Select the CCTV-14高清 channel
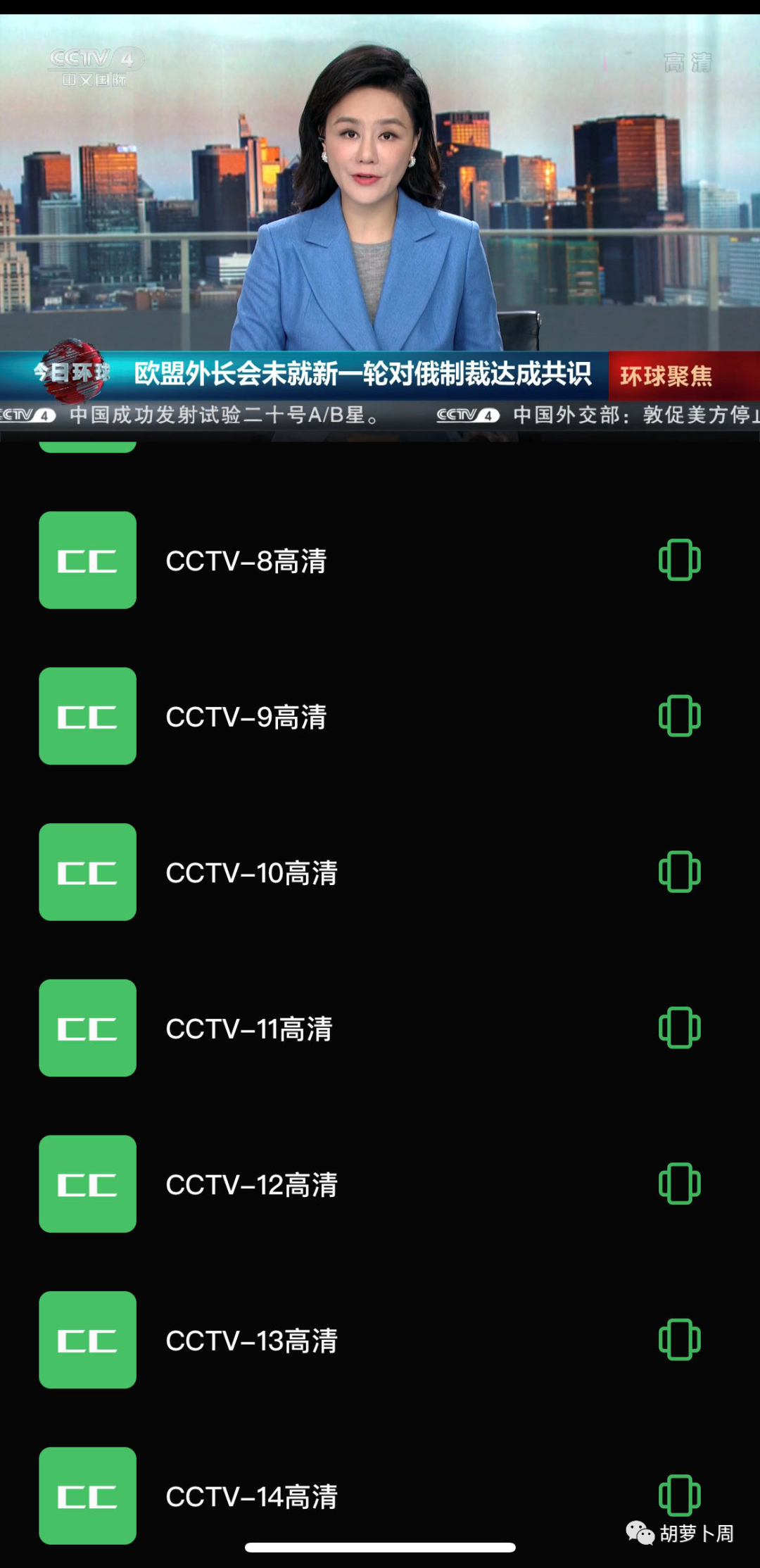The height and width of the screenshot is (1568, 760). (251, 1496)
